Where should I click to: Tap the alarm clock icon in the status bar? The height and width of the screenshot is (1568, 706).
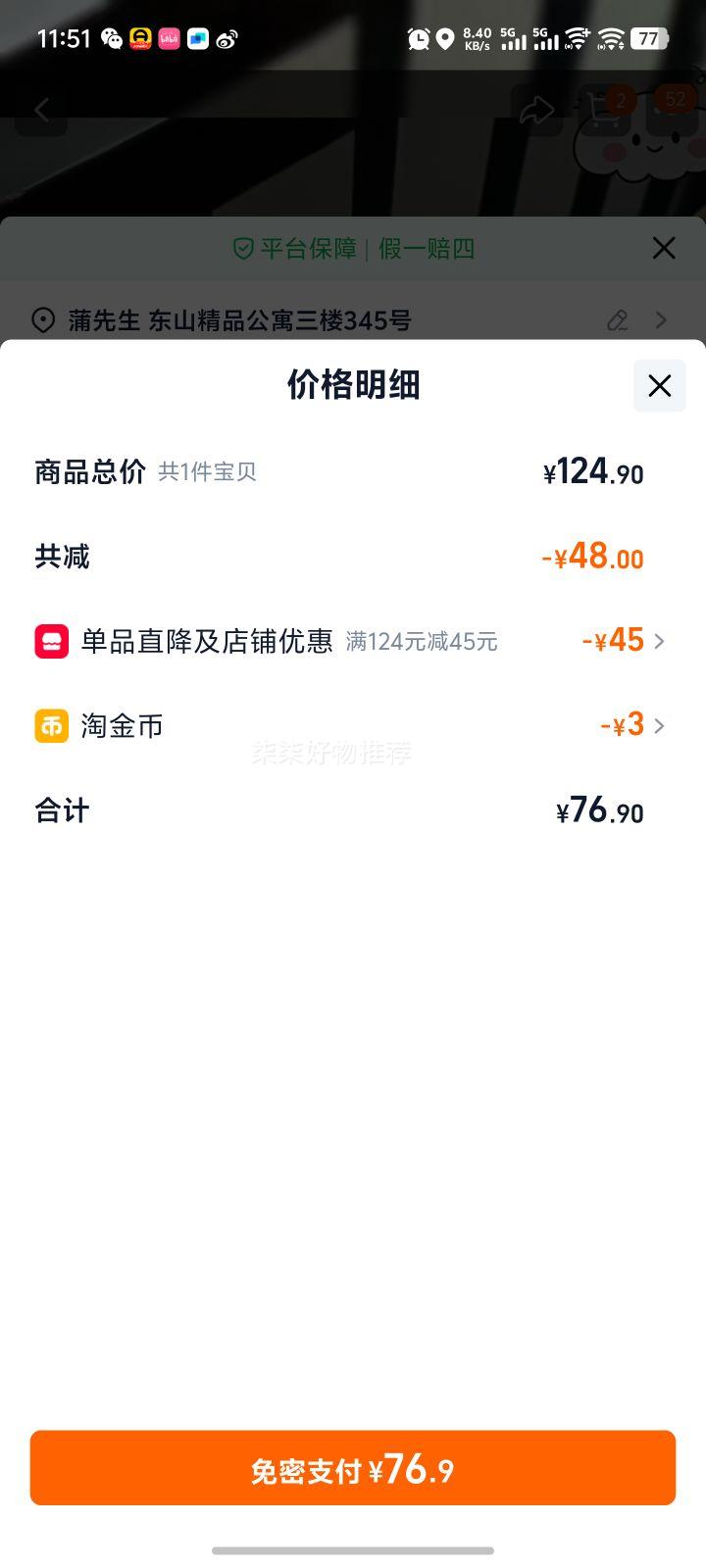click(417, 39)
